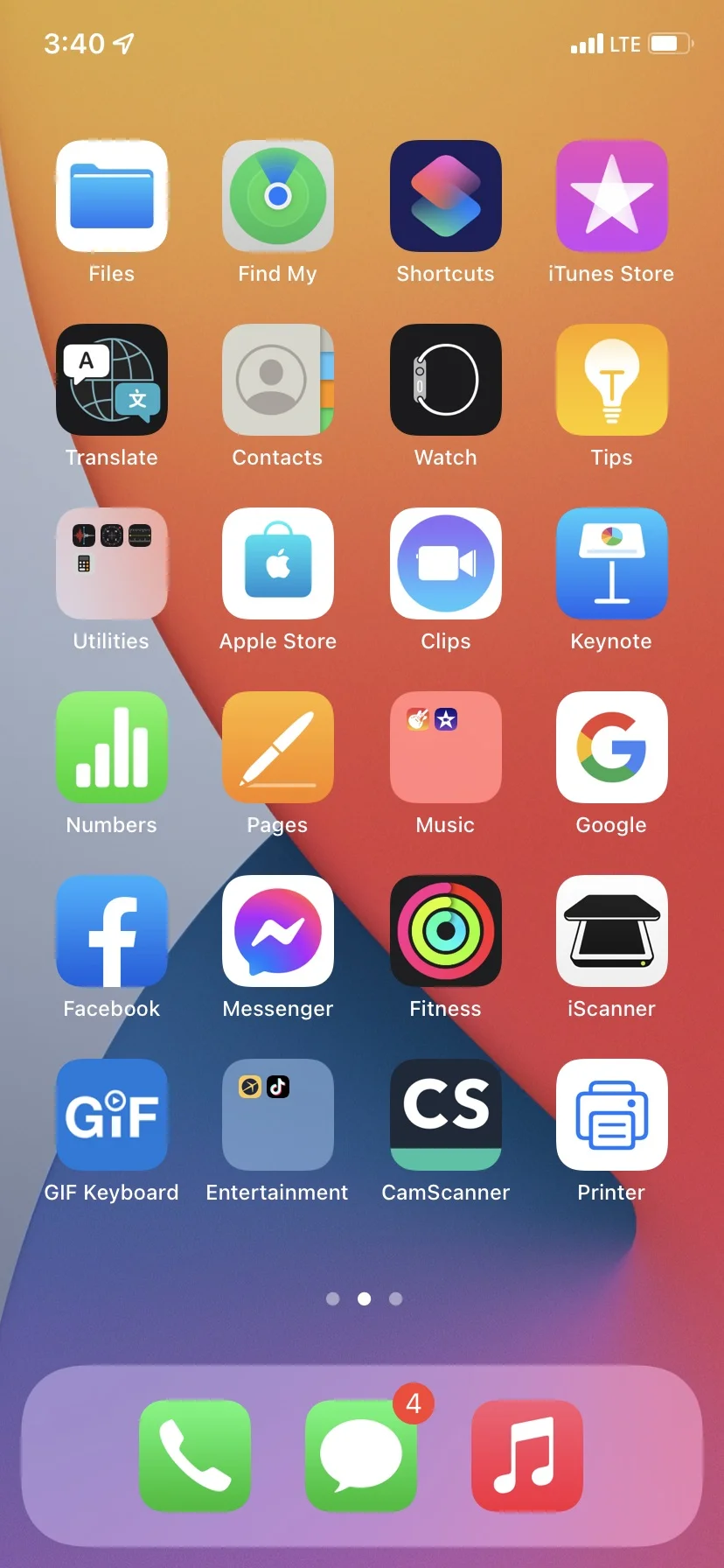Open the Google app
This screenshot has height=1568, width=724.
[612, 747]
